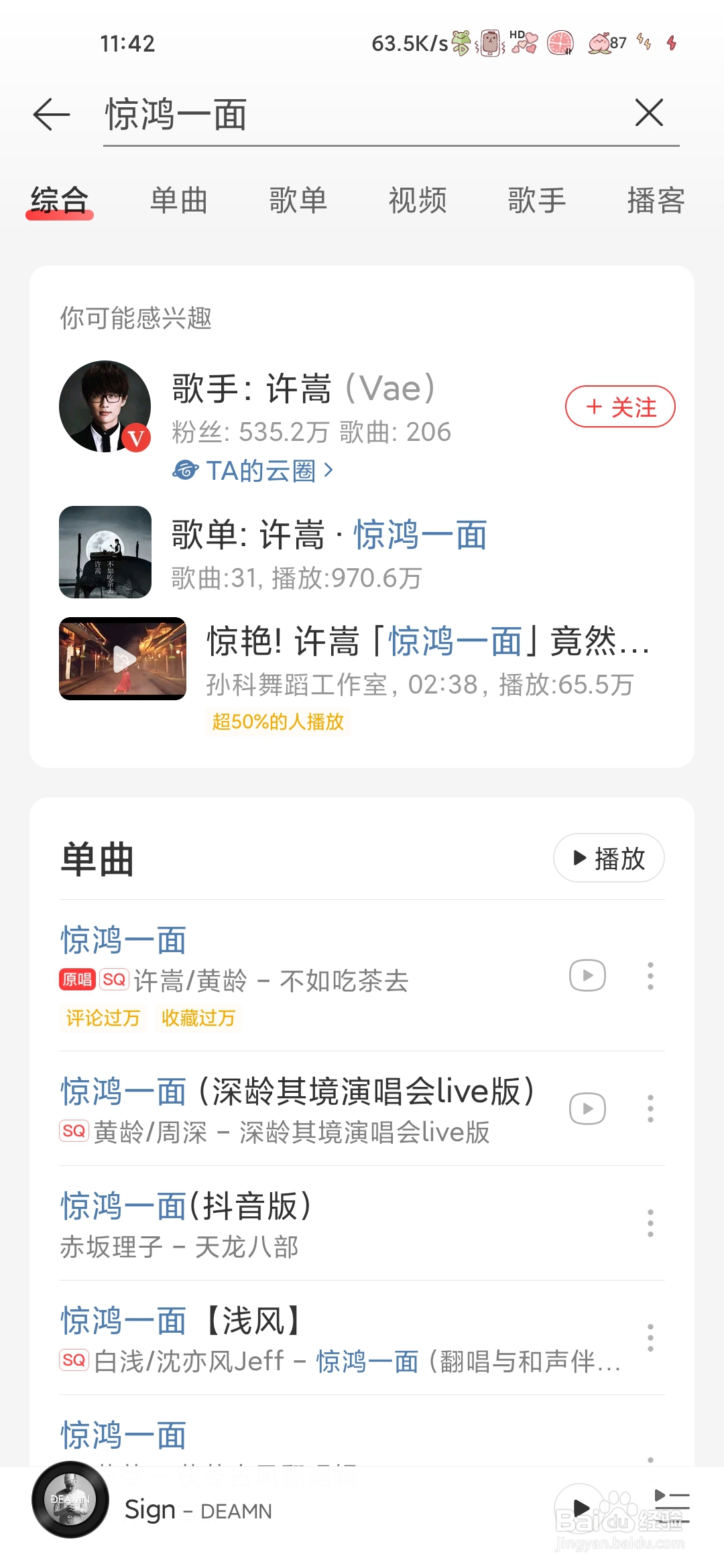
Task: Open more options for 许嵩/黄龄 song
Action: coord(650,976)
